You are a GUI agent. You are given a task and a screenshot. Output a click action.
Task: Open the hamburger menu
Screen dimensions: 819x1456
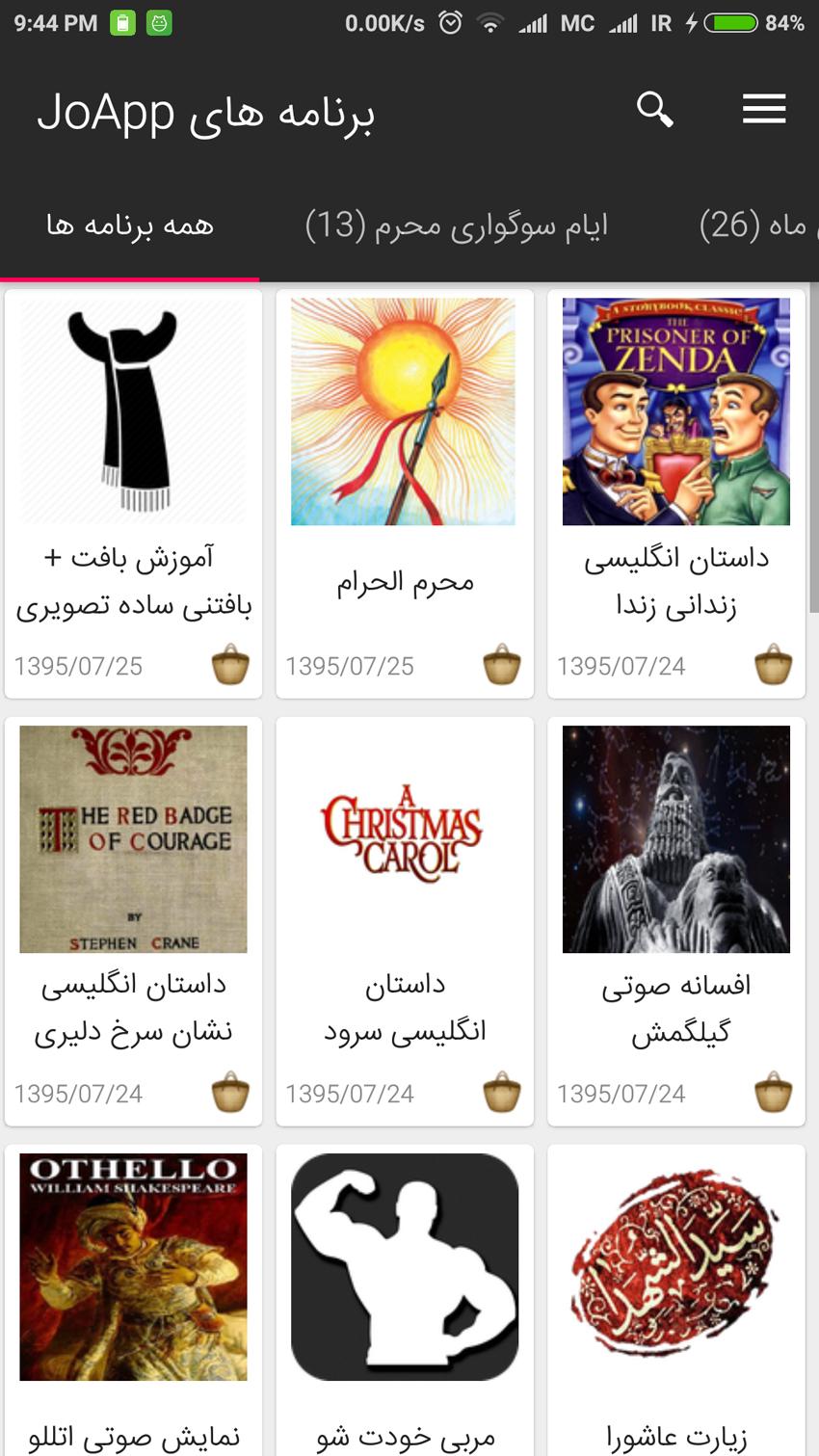tap(764, 110)
